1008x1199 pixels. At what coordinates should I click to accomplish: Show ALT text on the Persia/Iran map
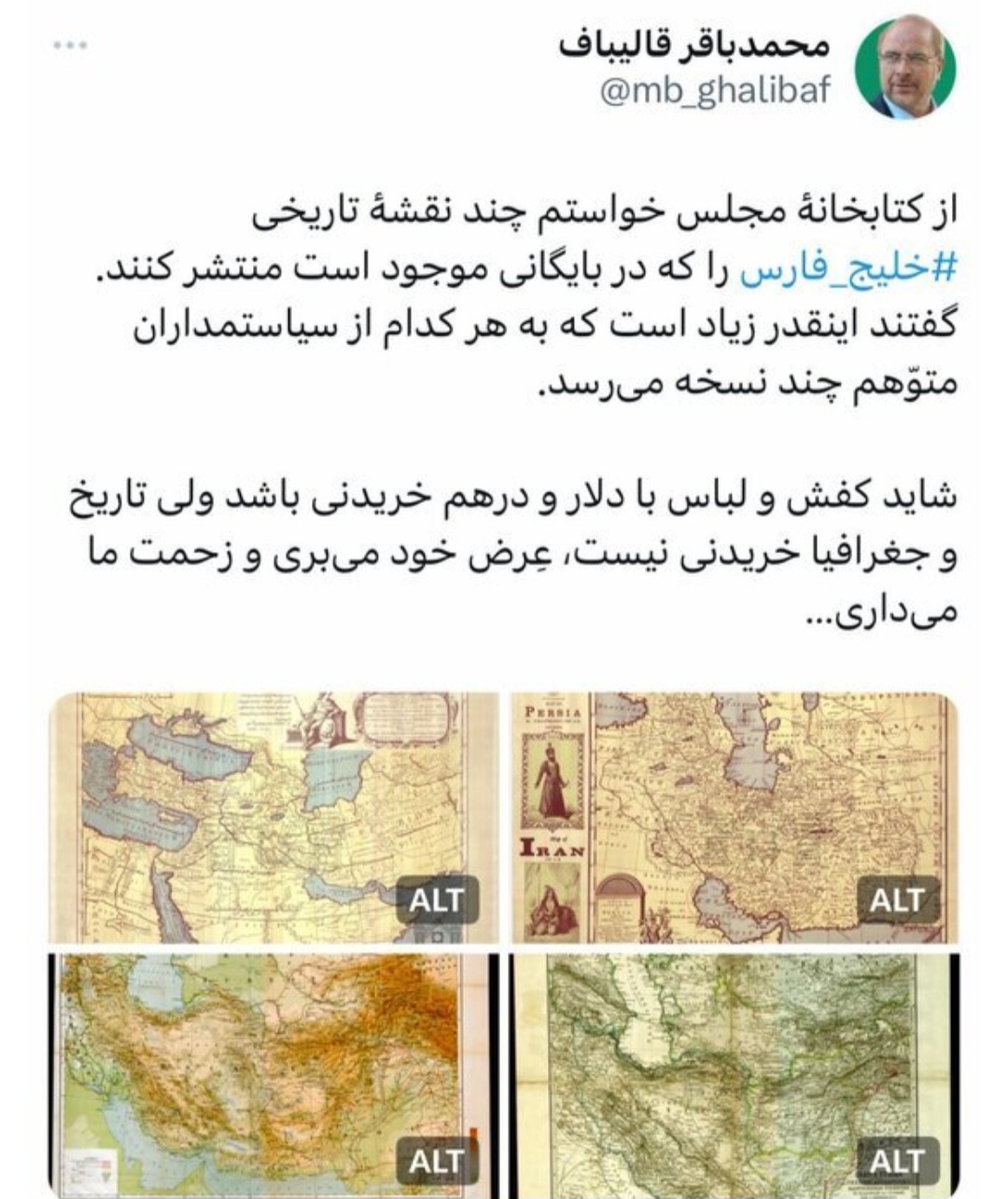click(897, 900)
